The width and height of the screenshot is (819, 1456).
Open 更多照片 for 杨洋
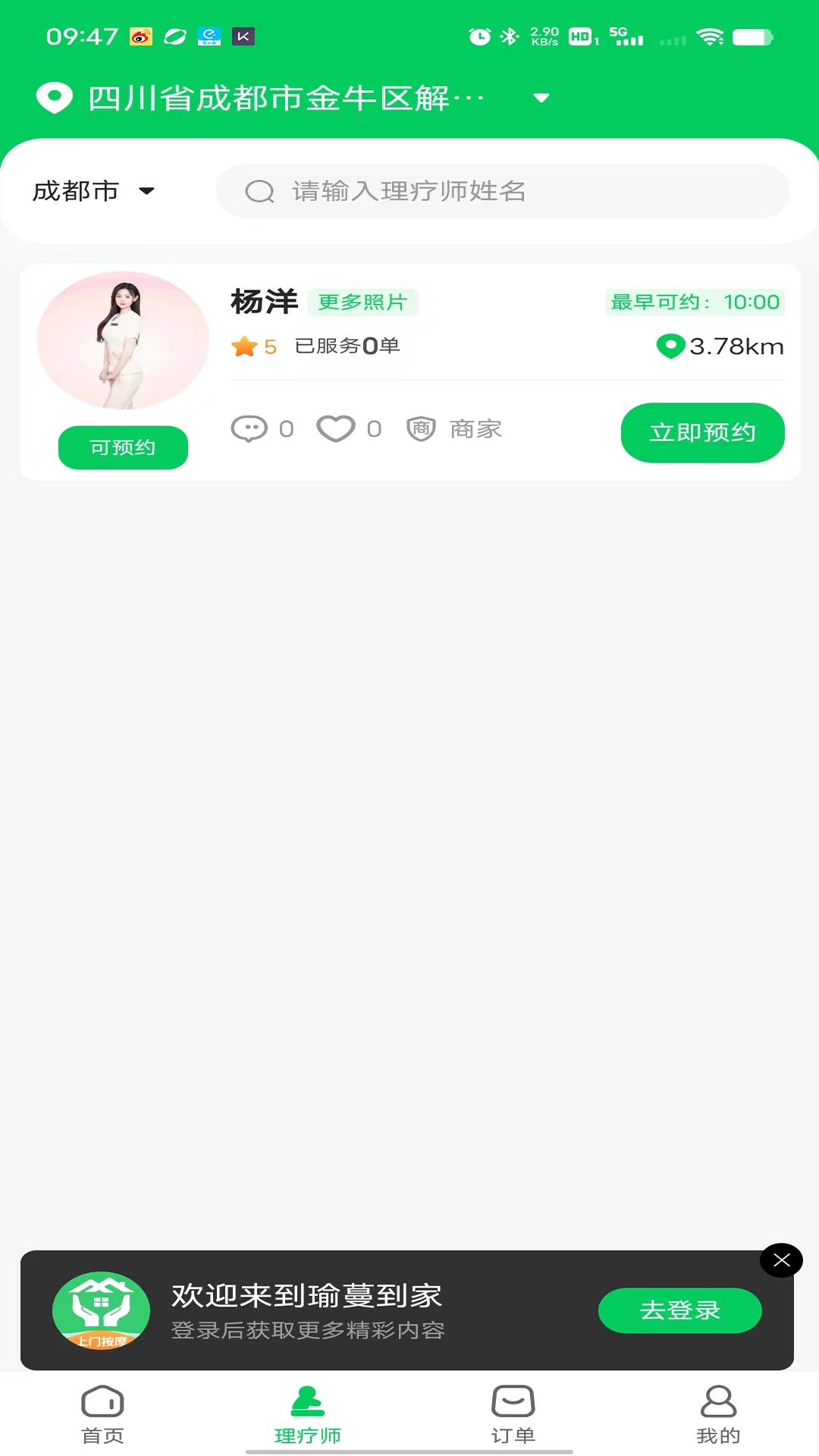362,302
